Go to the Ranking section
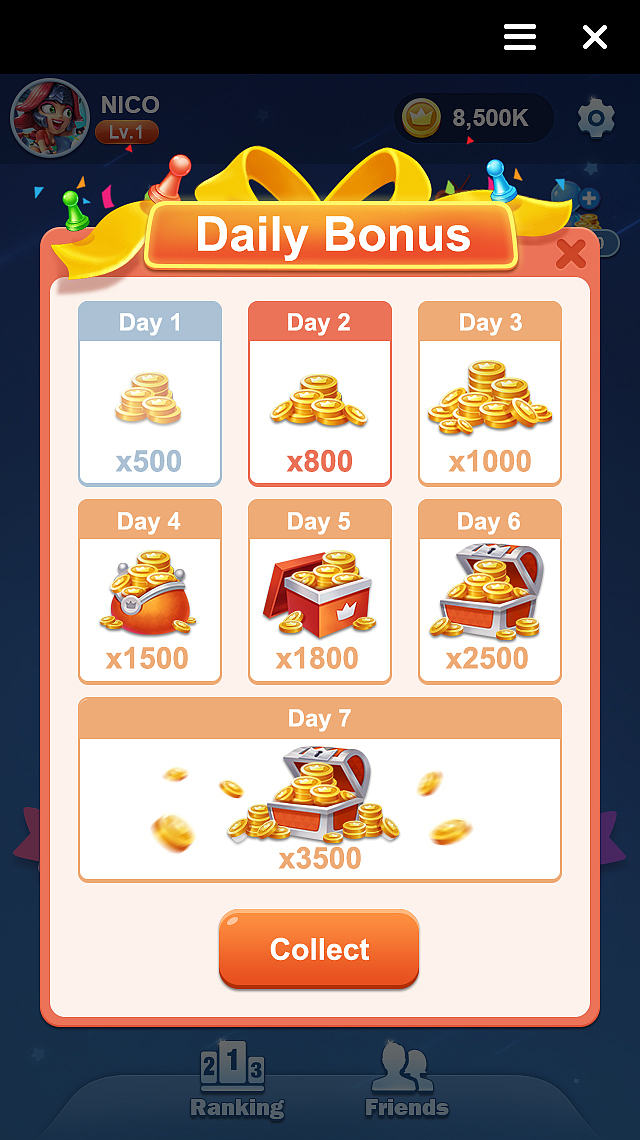The height and width of the screenshot is (1140, 640). [x=236, y=1079]
